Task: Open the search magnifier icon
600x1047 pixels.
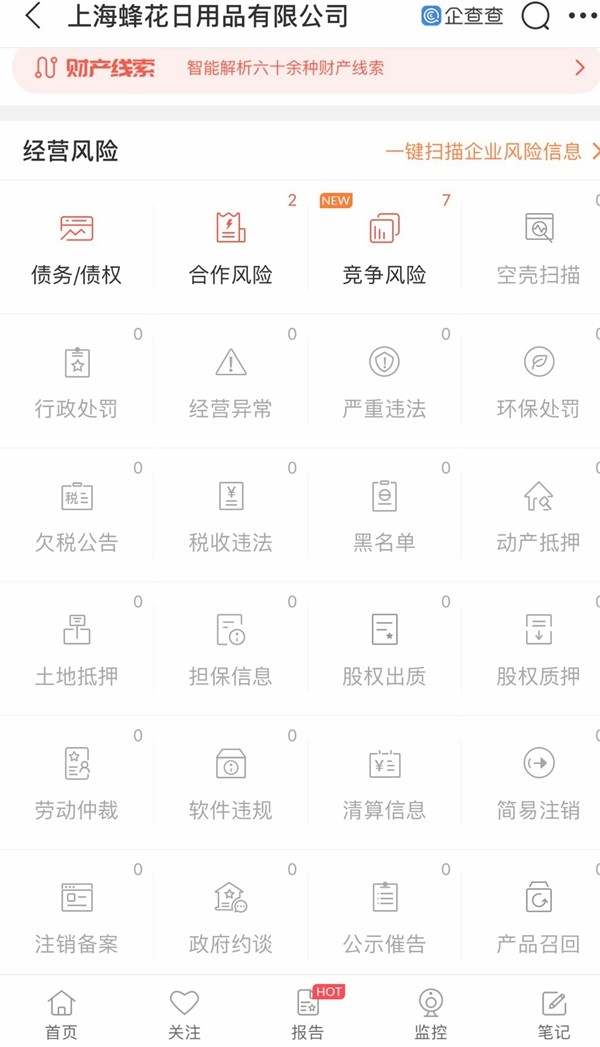Action: point(535,16)
